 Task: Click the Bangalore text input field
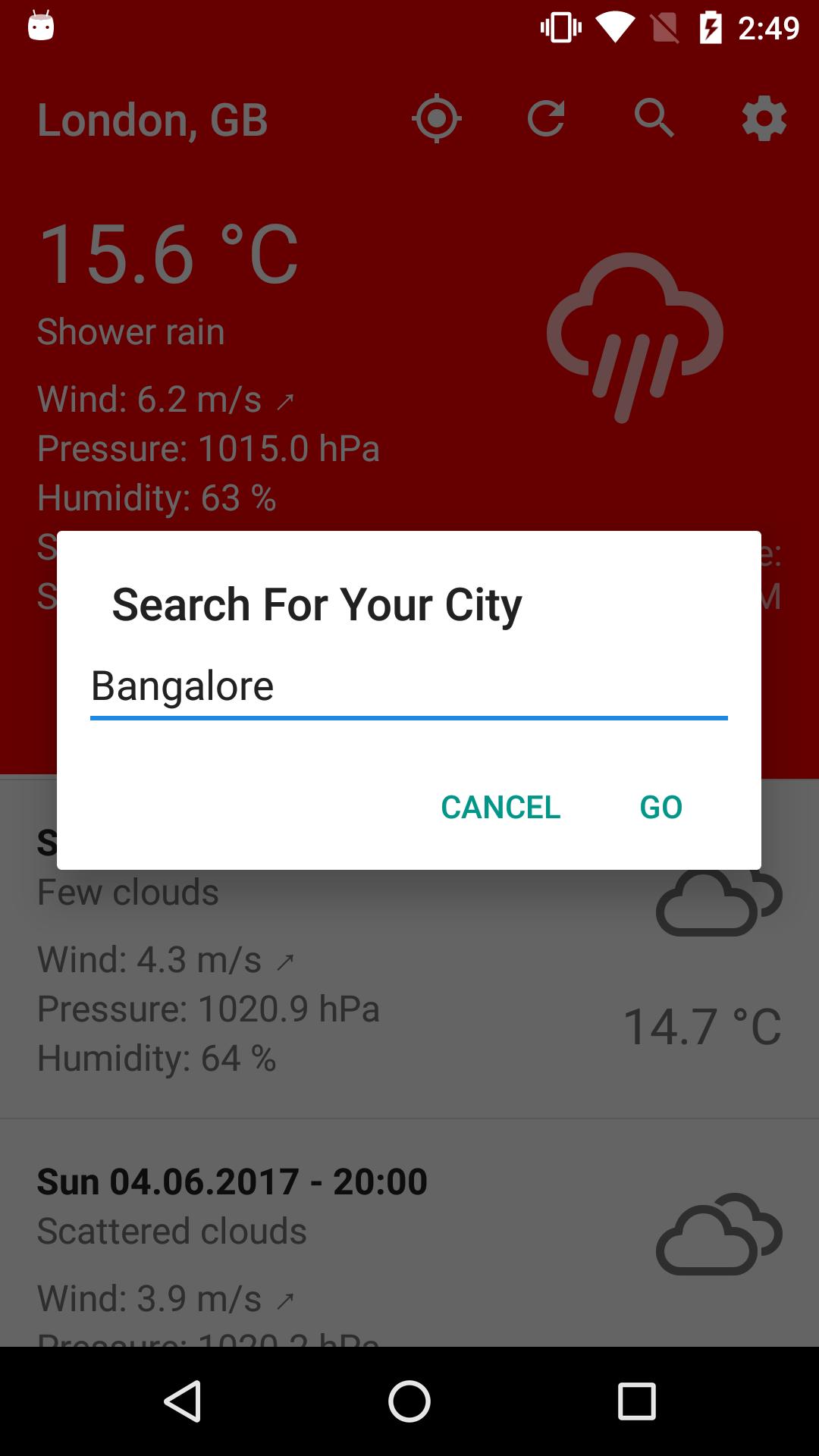[x=409, y=686]
